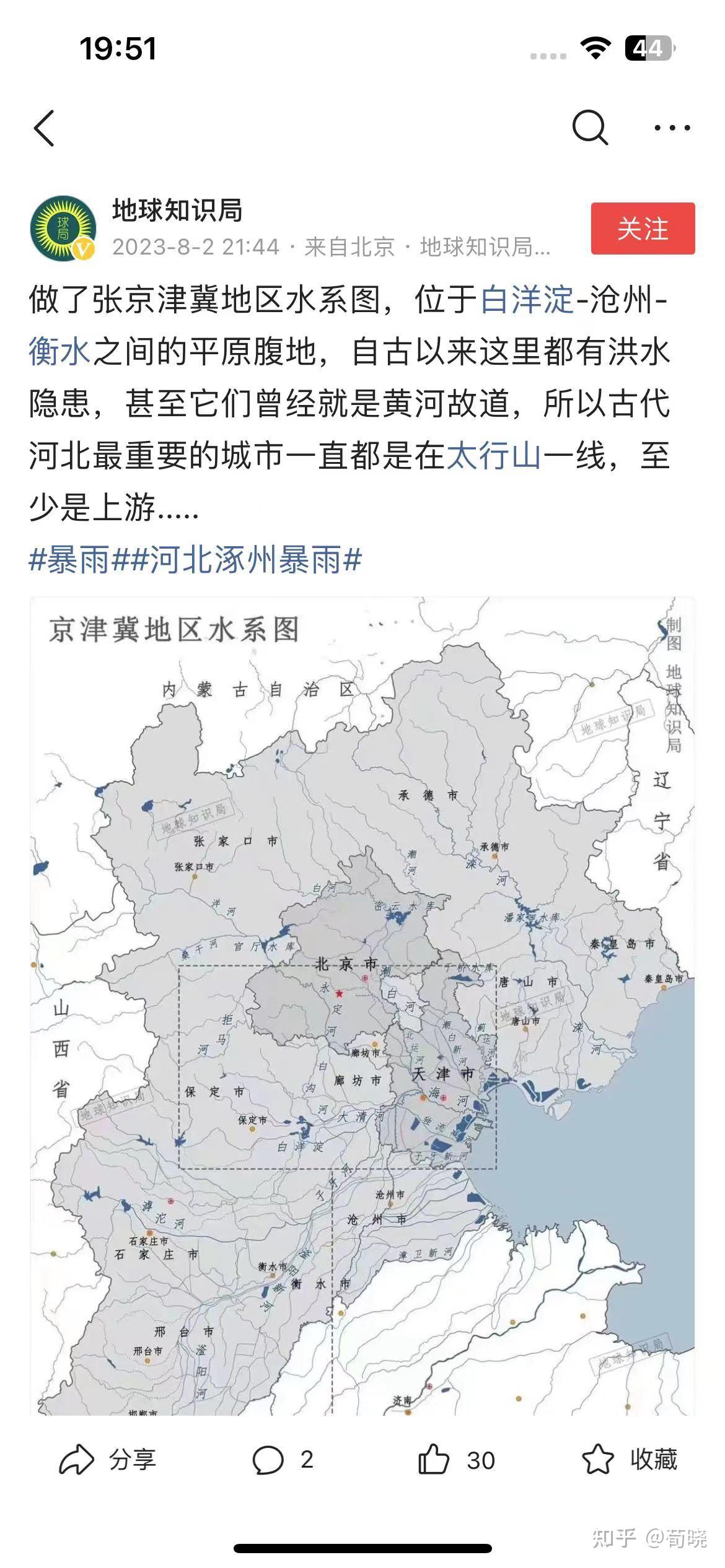Open 地球知识局 profile avatar
725x1568 pixels.
pos(63,229)
